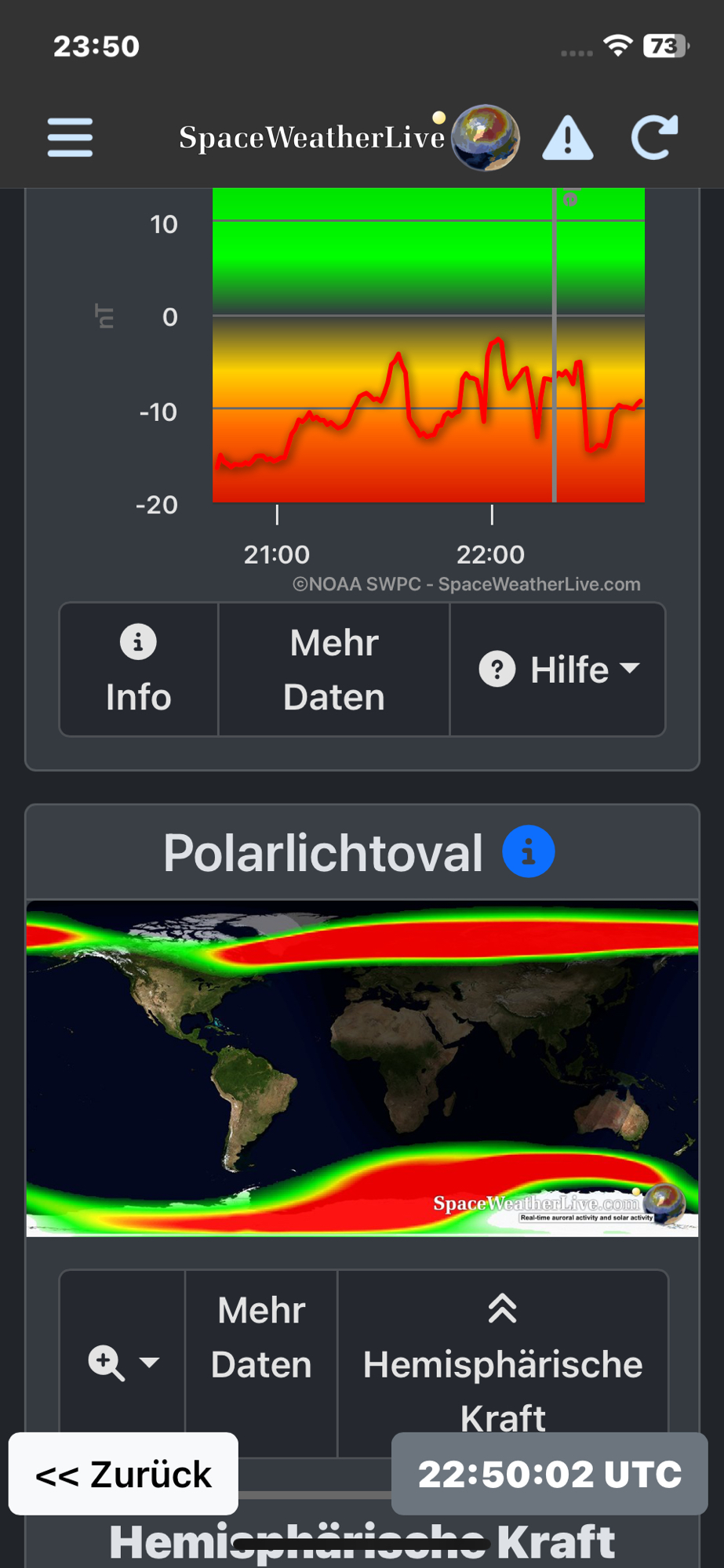
Task: Open Mehr Daten under the nT chart
Action: pos(334,670)
